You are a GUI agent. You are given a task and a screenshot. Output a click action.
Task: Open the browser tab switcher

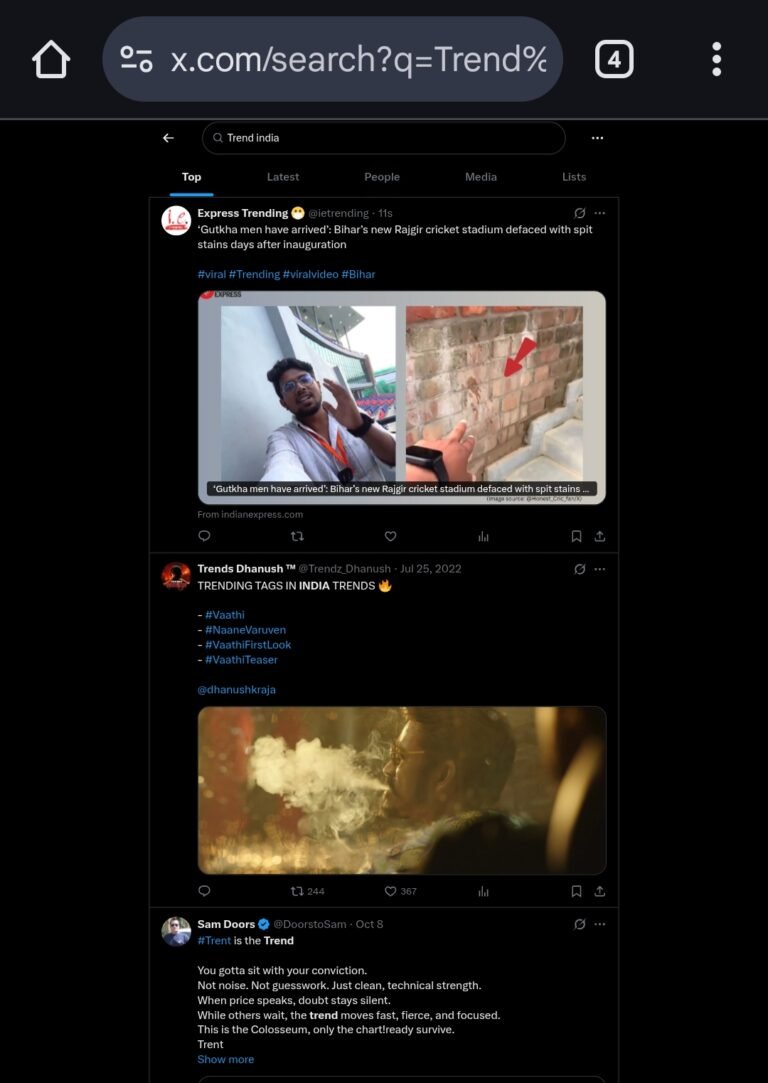coord(614,60)
